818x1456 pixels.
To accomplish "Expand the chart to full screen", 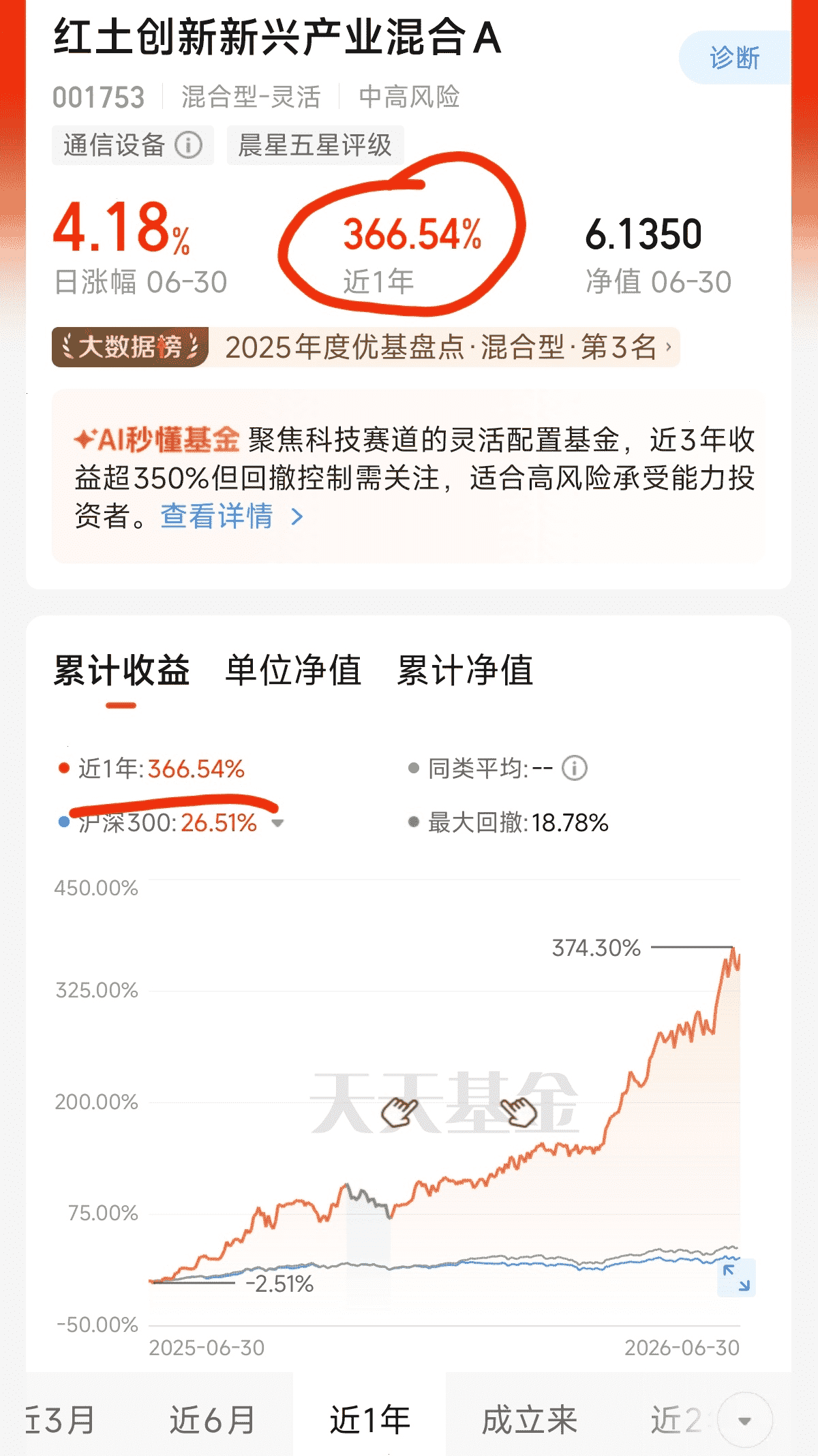I will coord(736,1277).
